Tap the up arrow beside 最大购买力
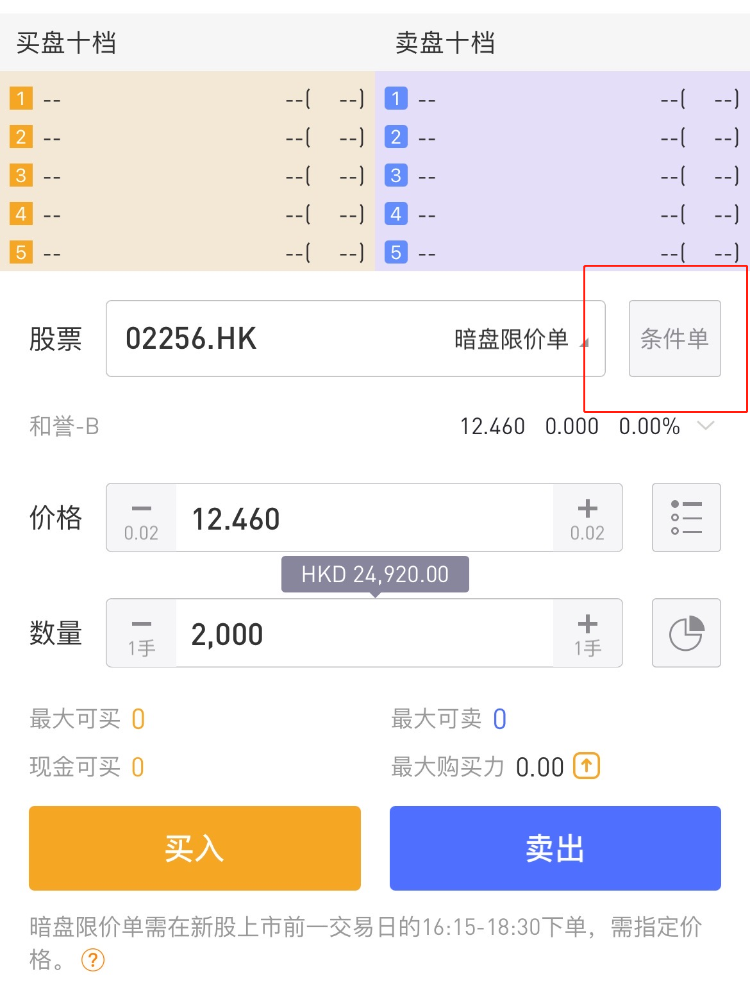 pos(586,767)
